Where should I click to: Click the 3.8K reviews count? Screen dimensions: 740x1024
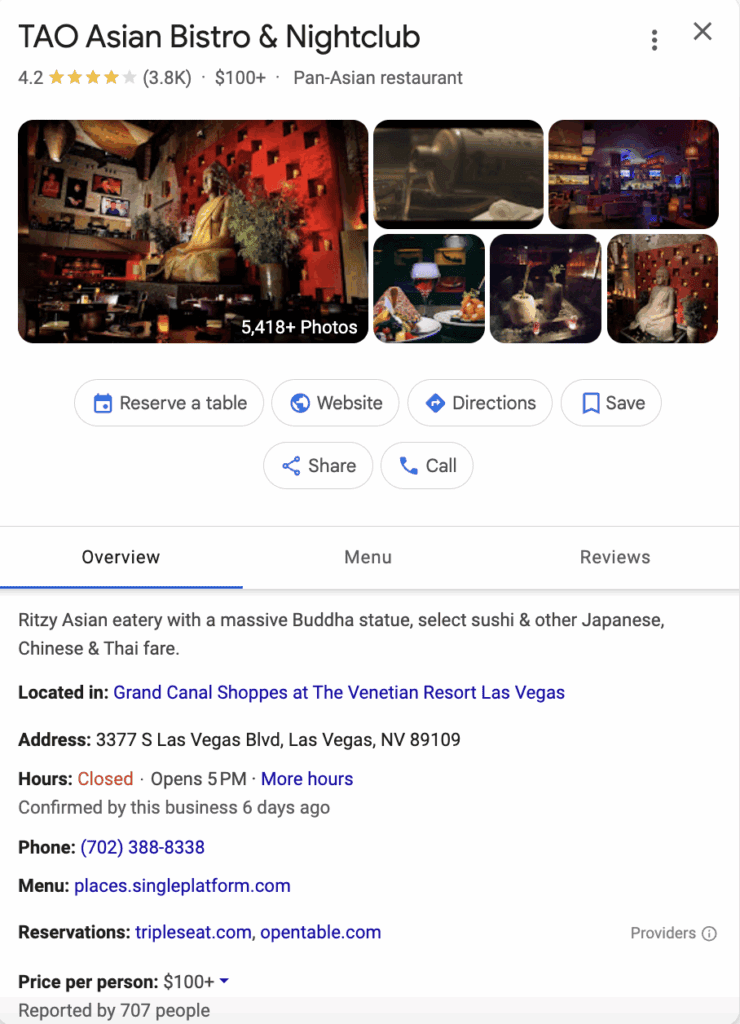pos(166,76)
